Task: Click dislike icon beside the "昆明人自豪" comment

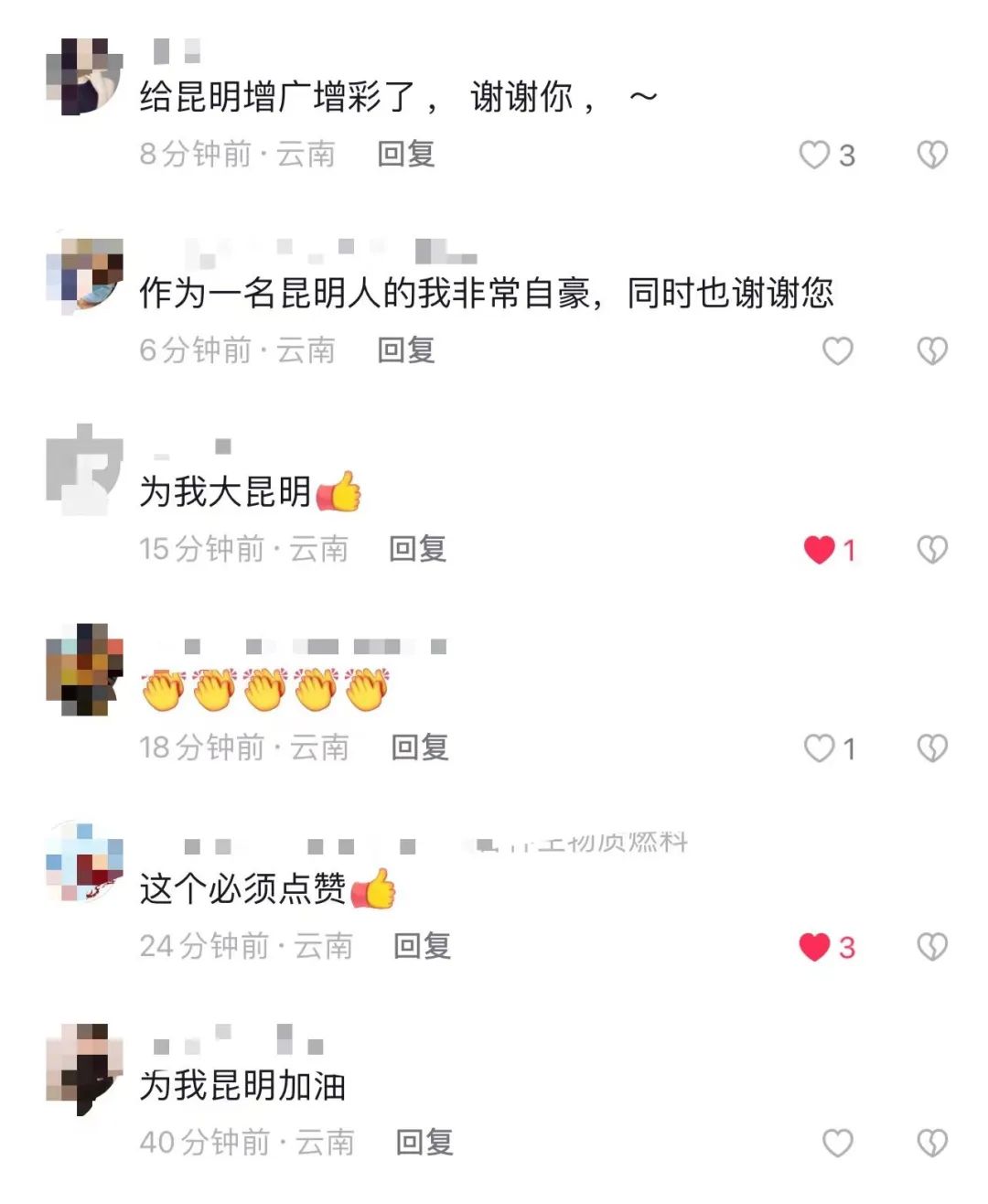Action: coord(932,349)
